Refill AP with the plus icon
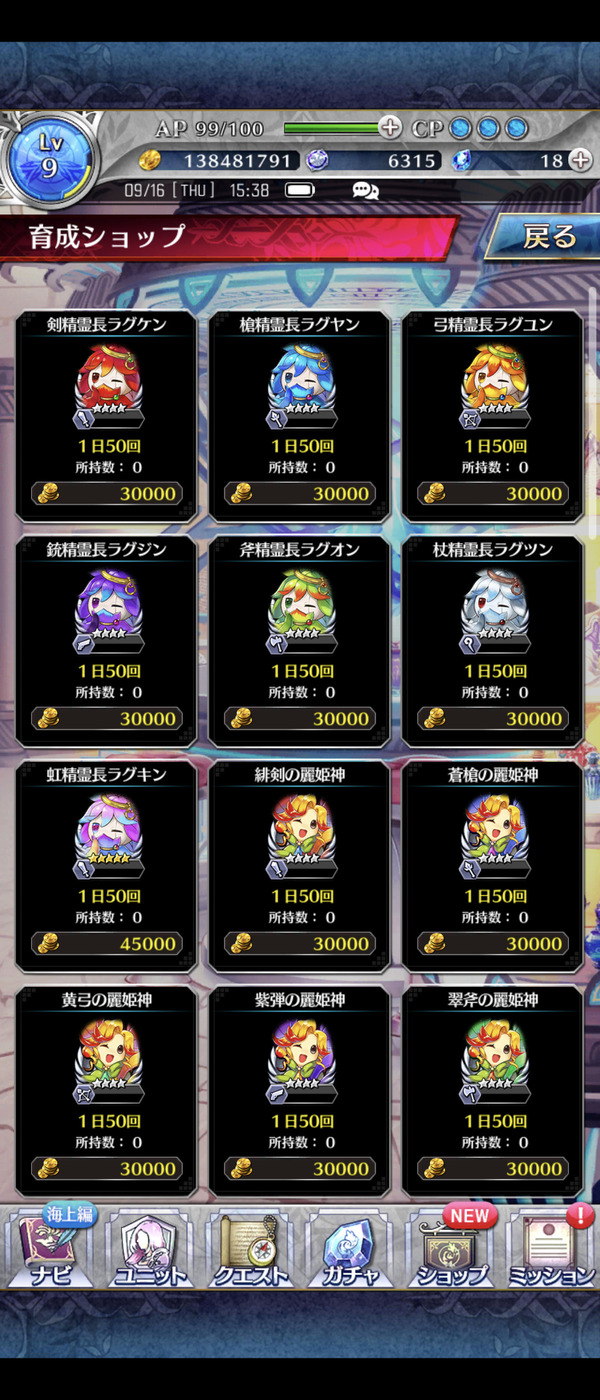 pyautogui.click(x=390, y=128)
